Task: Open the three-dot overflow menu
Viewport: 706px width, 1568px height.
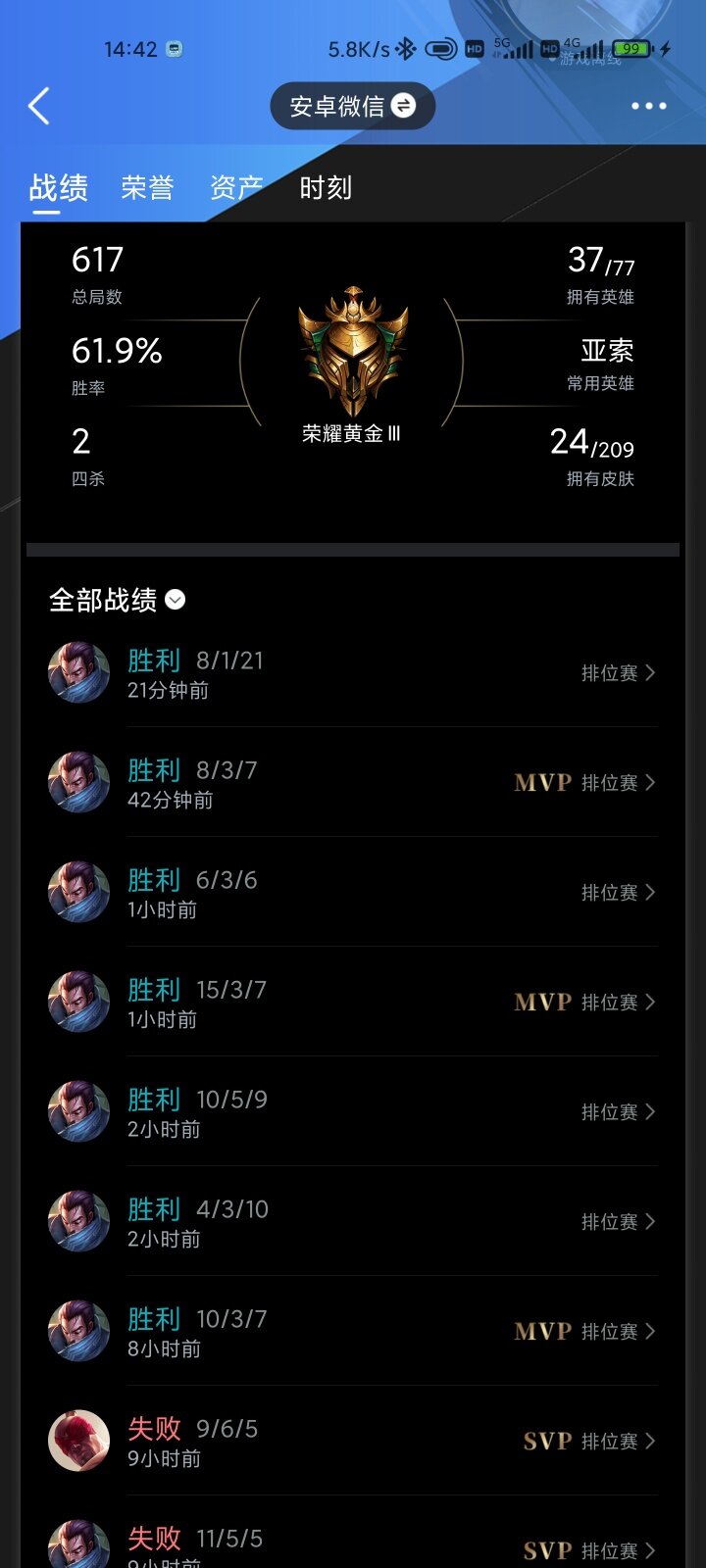Action: pyautogui.click(x=648, y=106)
